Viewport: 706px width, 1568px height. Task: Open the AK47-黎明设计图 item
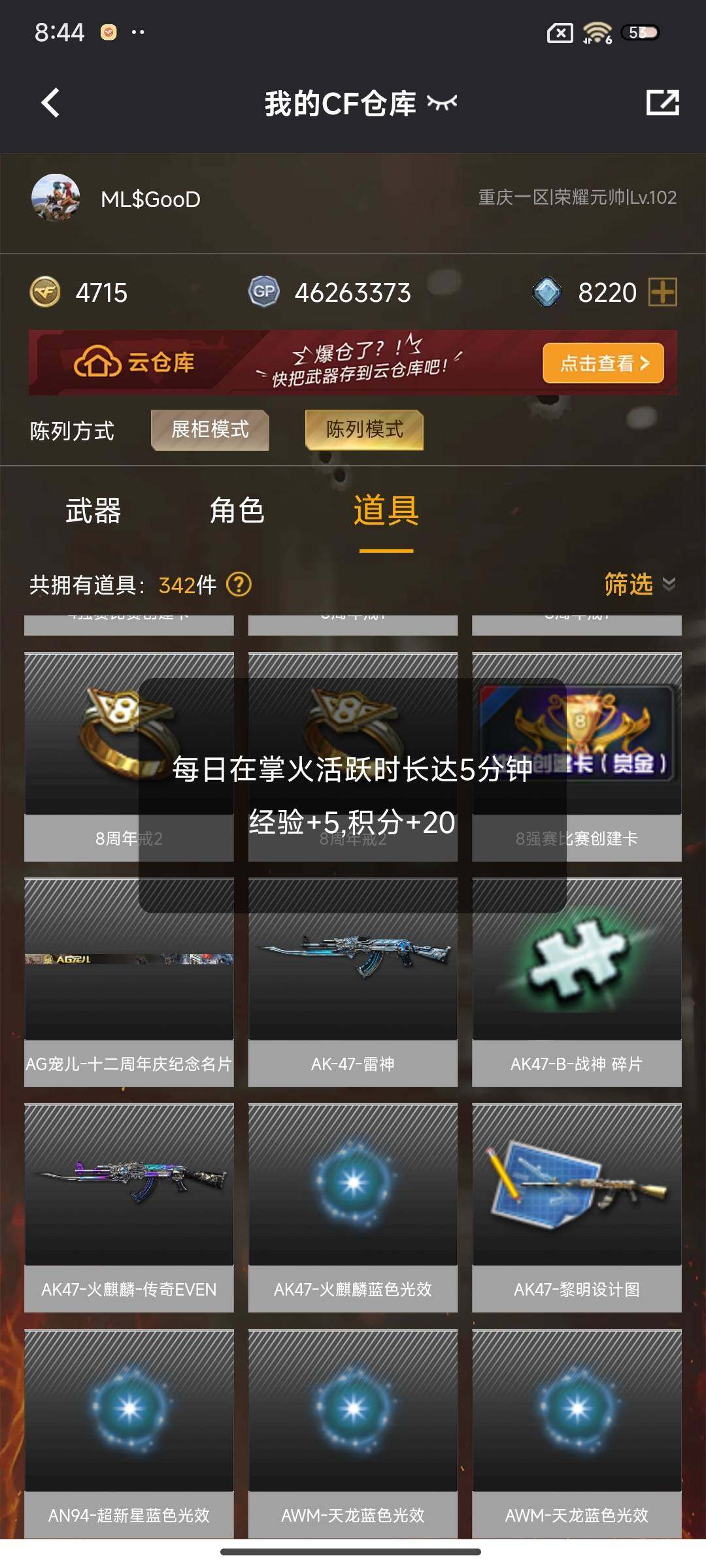click(x=577, y=1207)
